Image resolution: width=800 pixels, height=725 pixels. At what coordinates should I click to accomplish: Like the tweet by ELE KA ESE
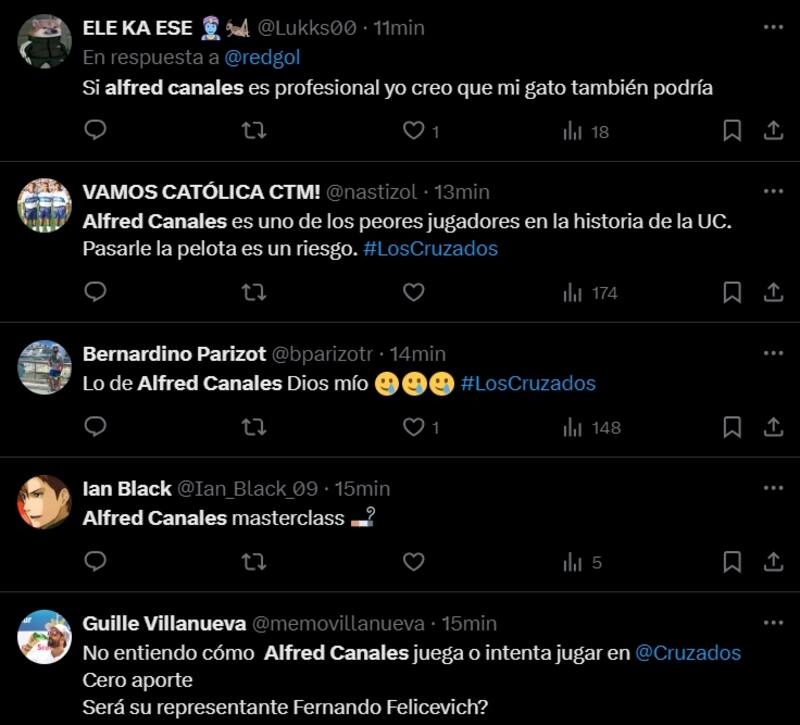413,131
